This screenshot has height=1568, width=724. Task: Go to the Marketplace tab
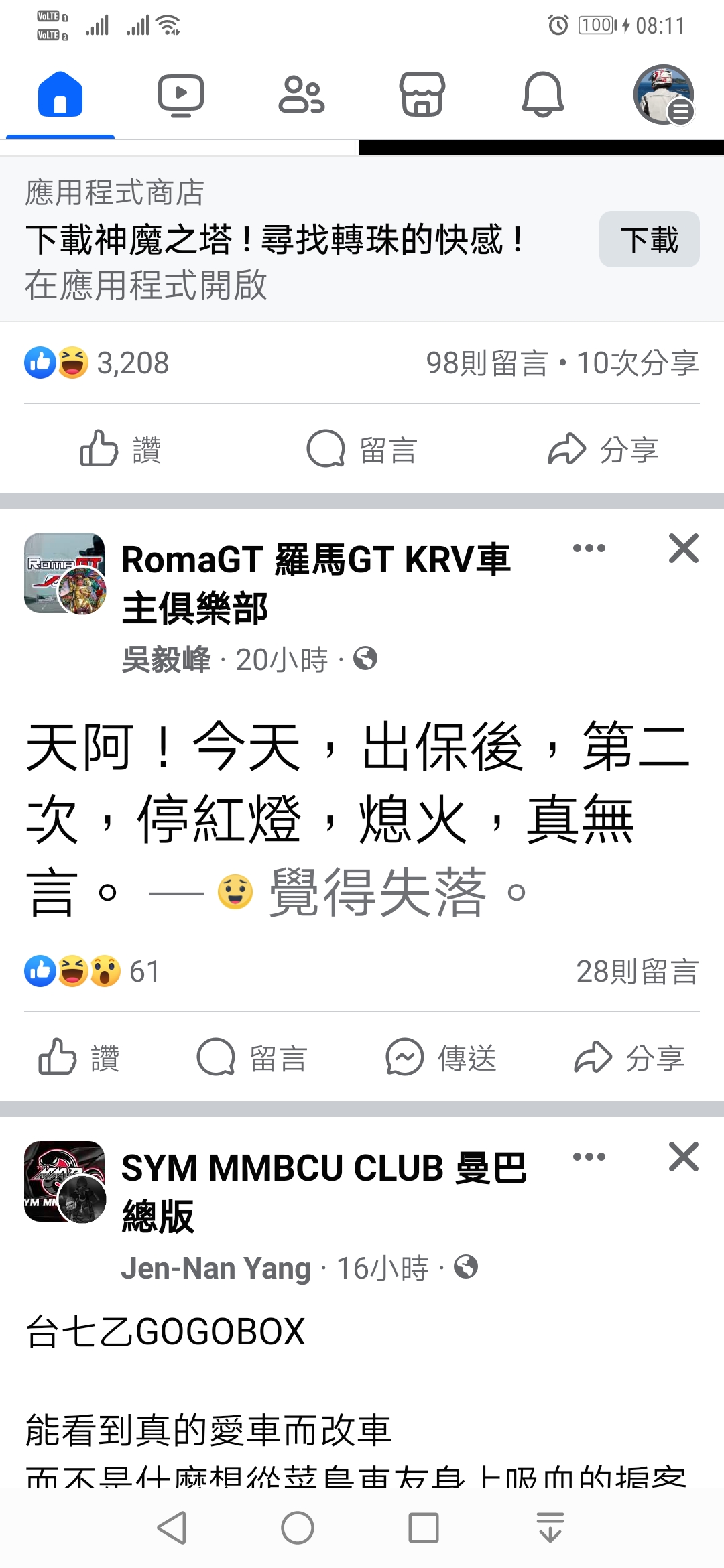click(422, 95)
